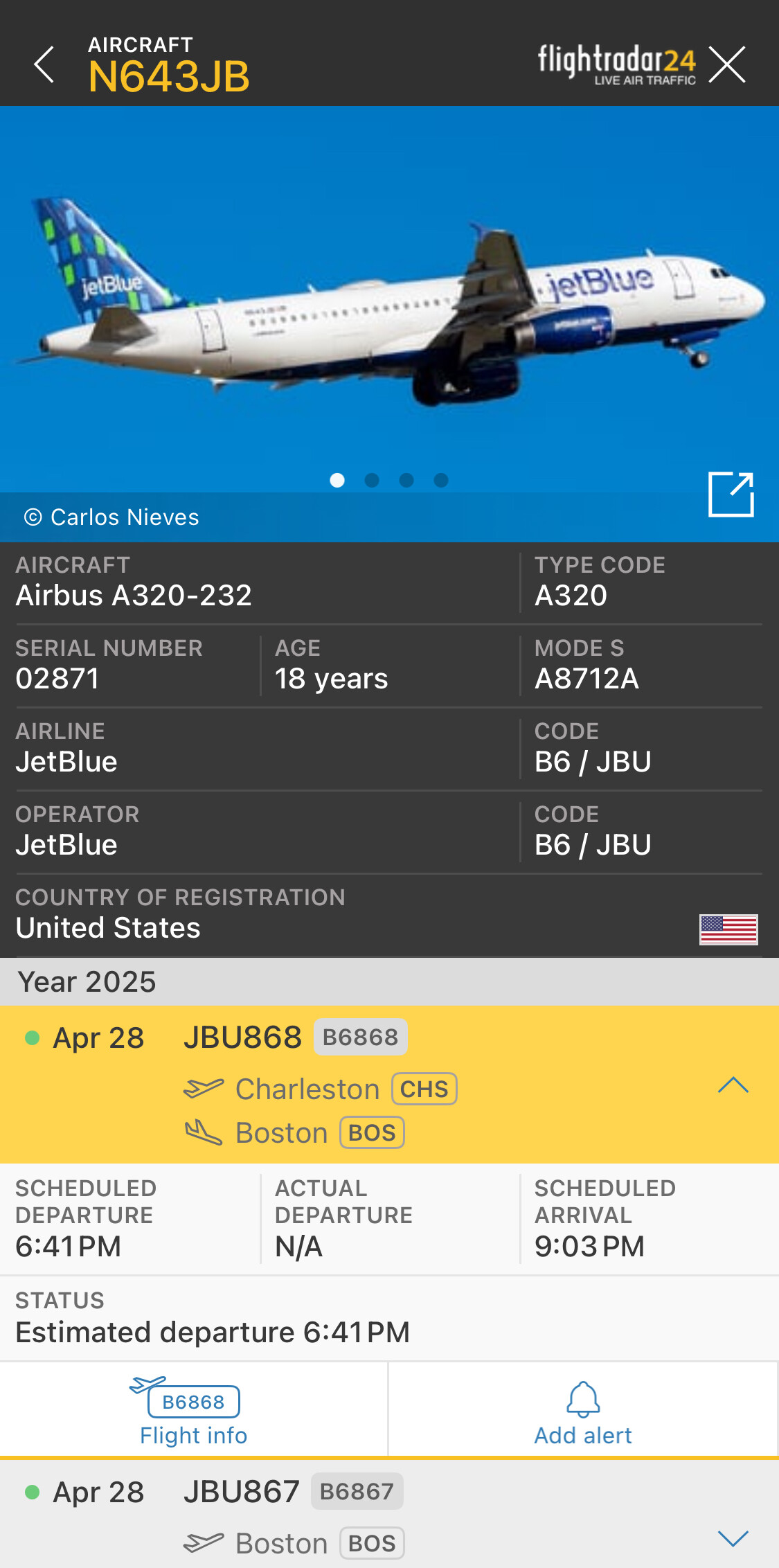Image resolution: width=779 pixels, height=1568 pixels.
Task: Go back from aircraft N643JB details
Action: (44, 65)
